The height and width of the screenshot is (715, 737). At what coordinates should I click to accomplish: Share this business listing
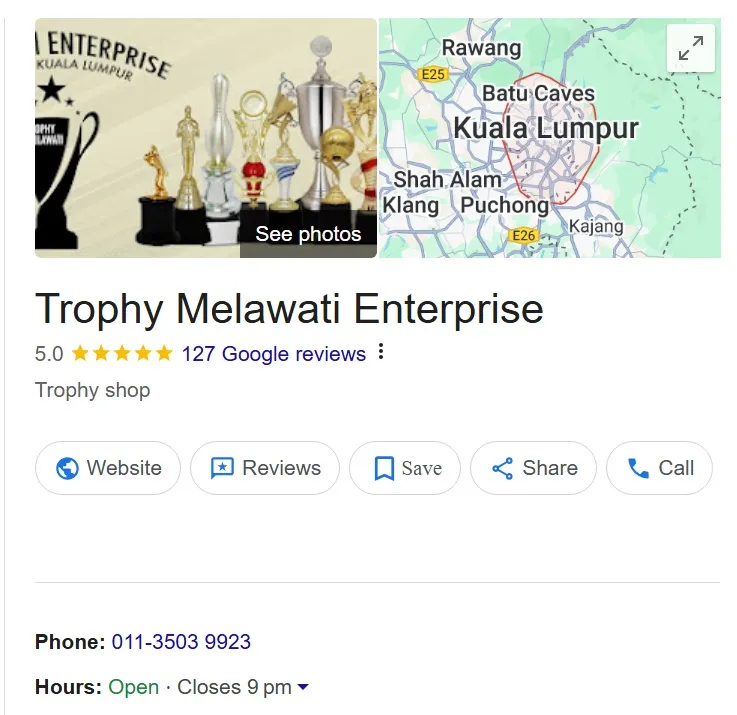533,468
